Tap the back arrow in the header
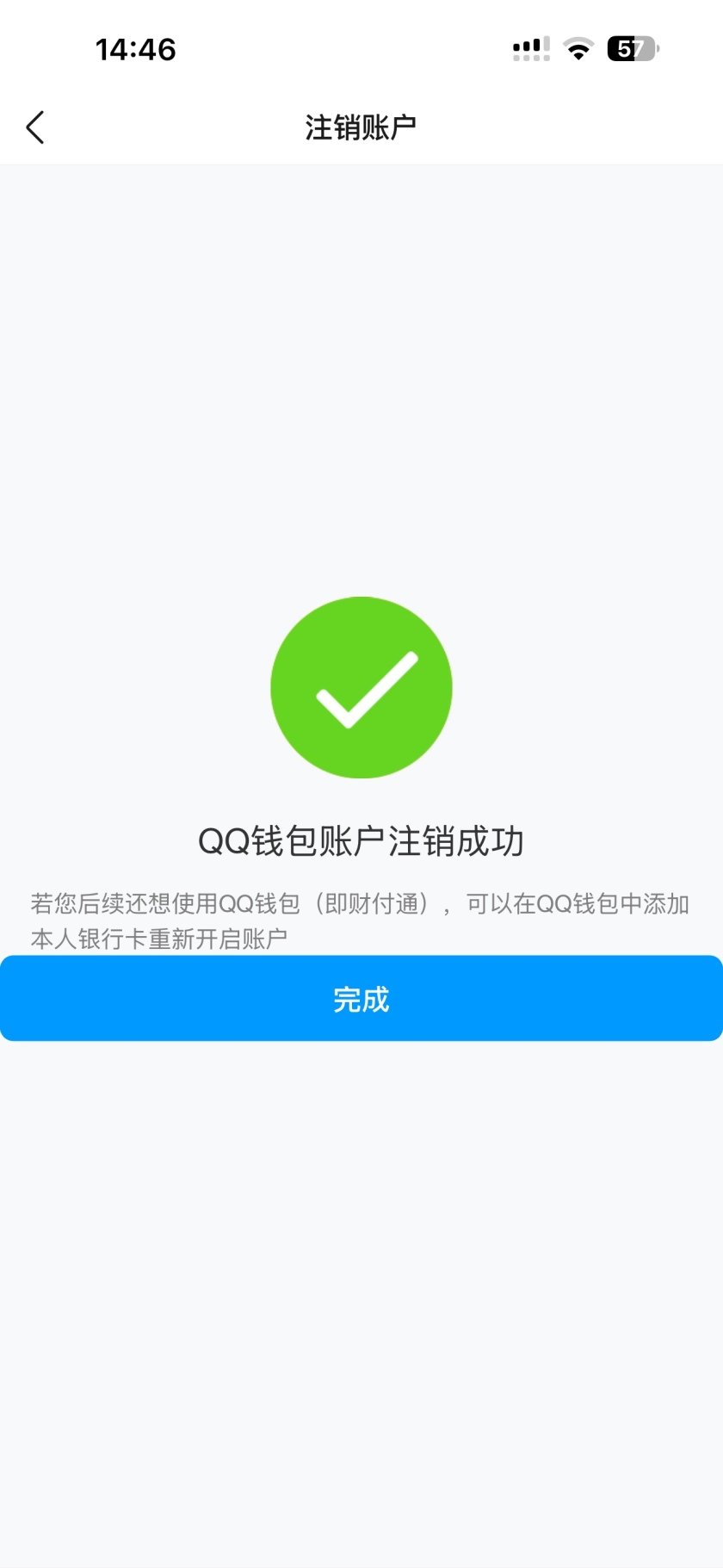This screenshot has width=723, height=1568. point(35,127)
